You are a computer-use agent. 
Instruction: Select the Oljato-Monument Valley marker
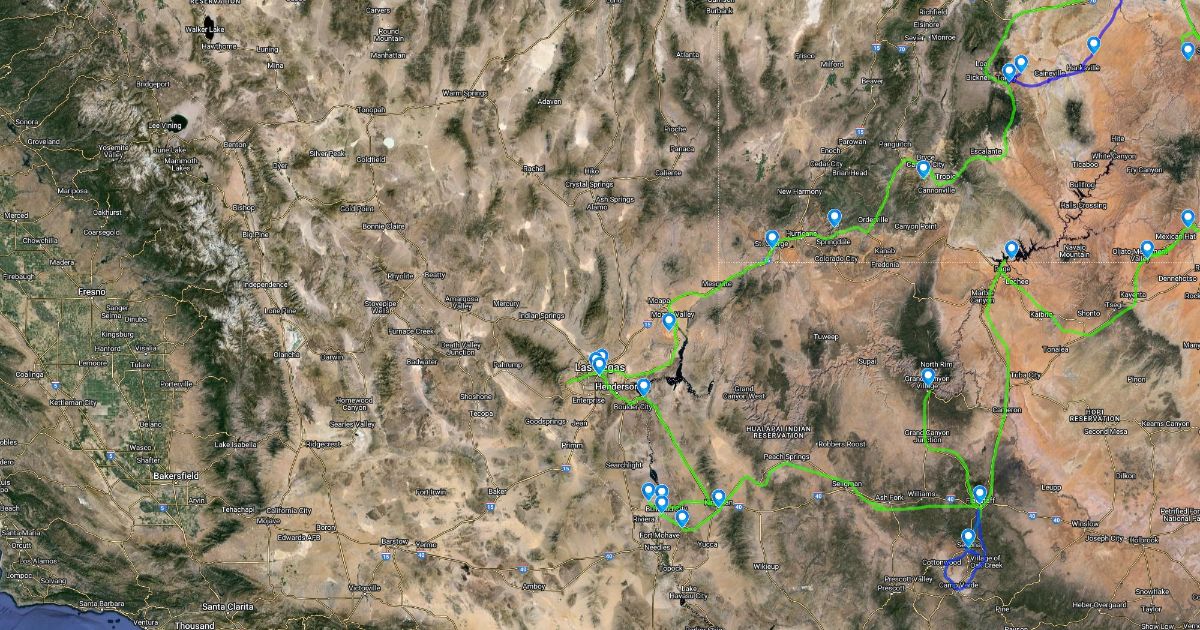(1147, 248)
